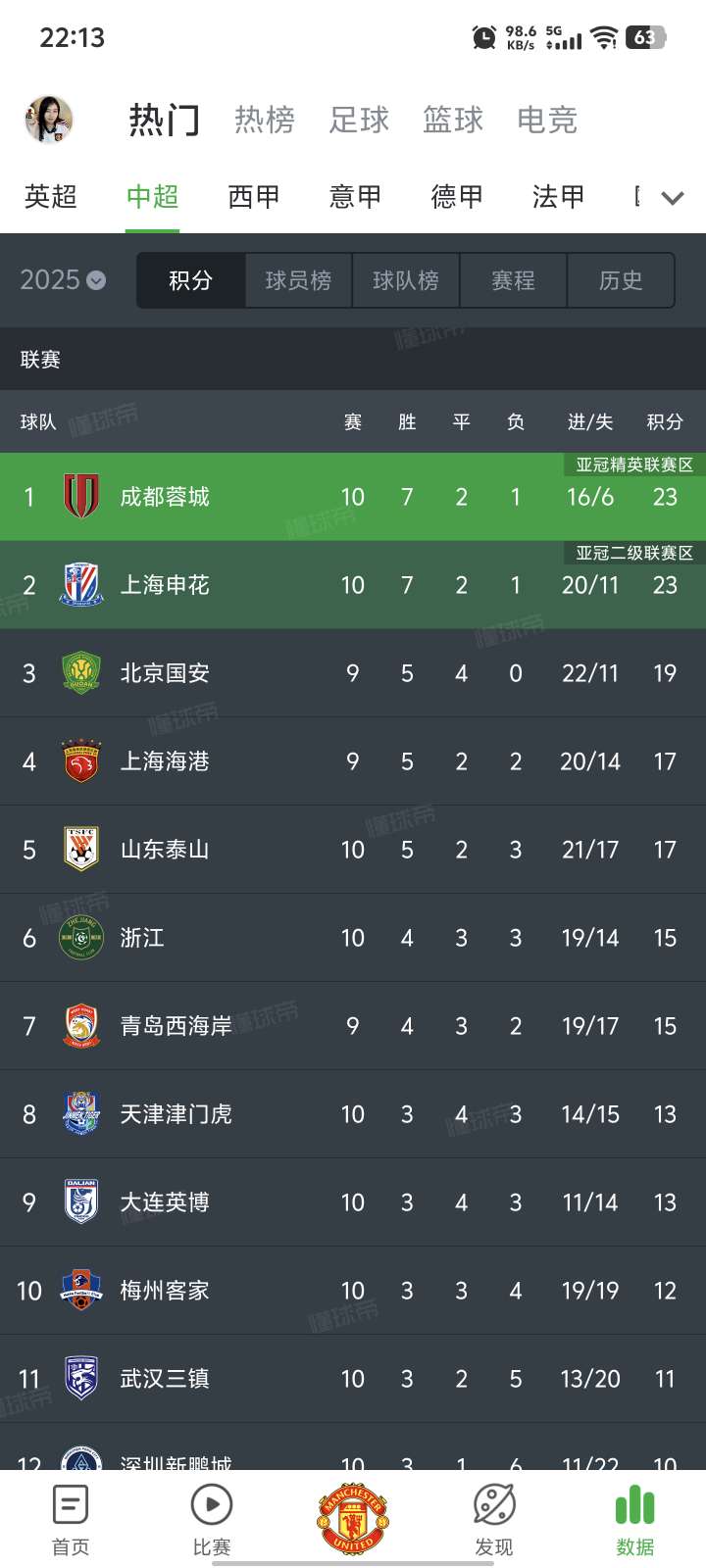Switch to the 电竞 tab

pos(547,121)
